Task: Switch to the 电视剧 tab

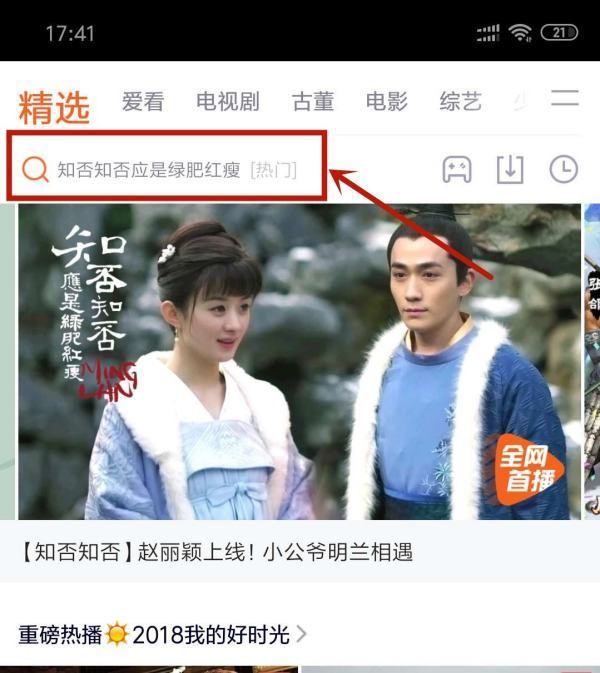Action: tap(227, 101)
